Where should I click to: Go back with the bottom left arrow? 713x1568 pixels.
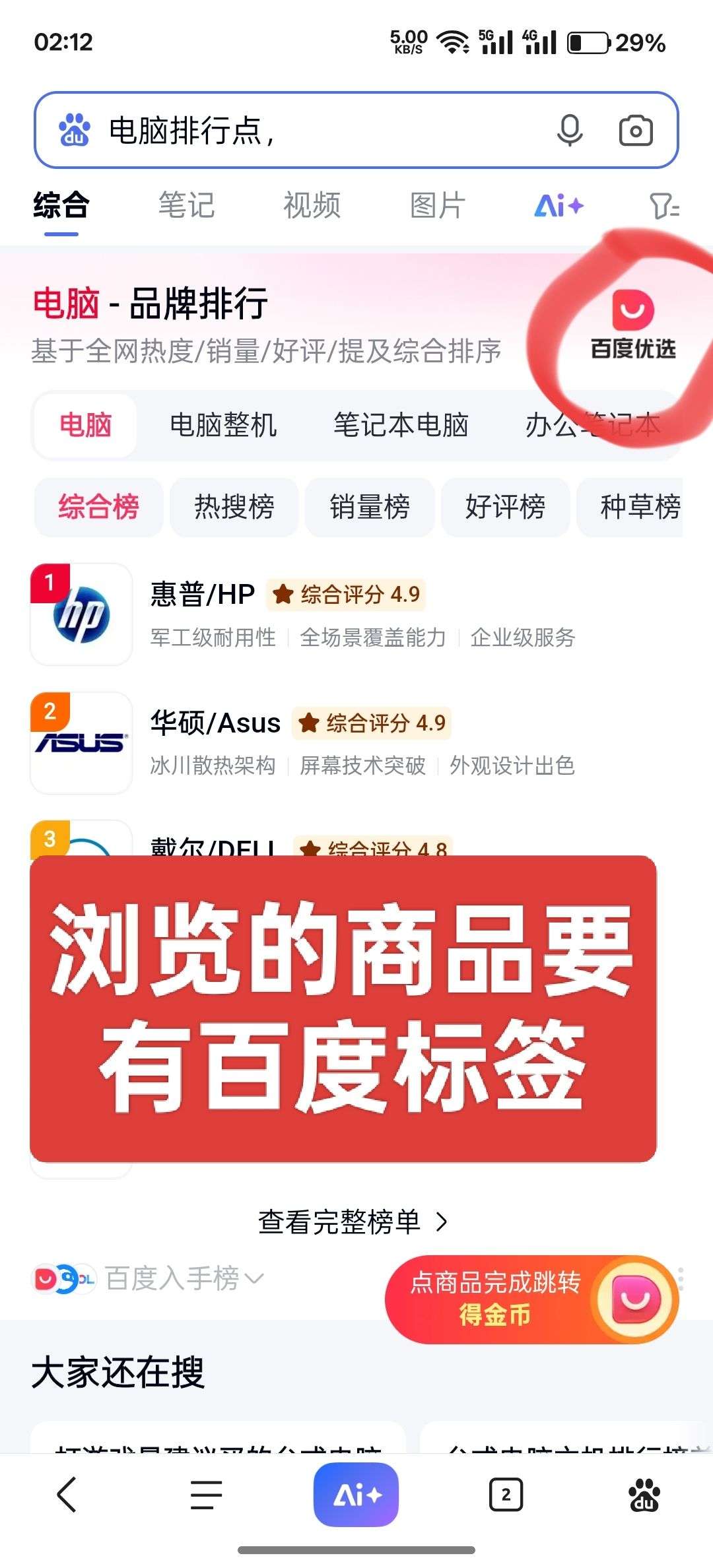click(67, 1495)
